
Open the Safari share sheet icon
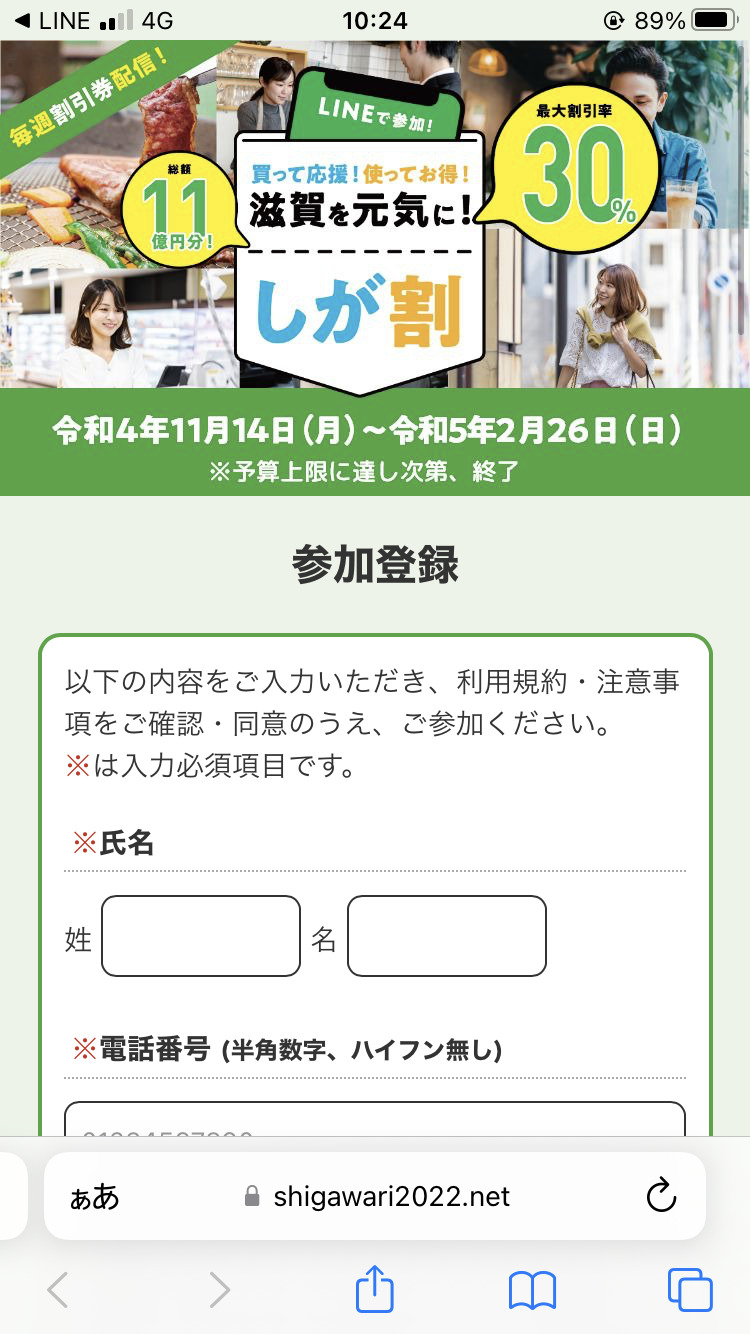click(x=374, y=1290)
